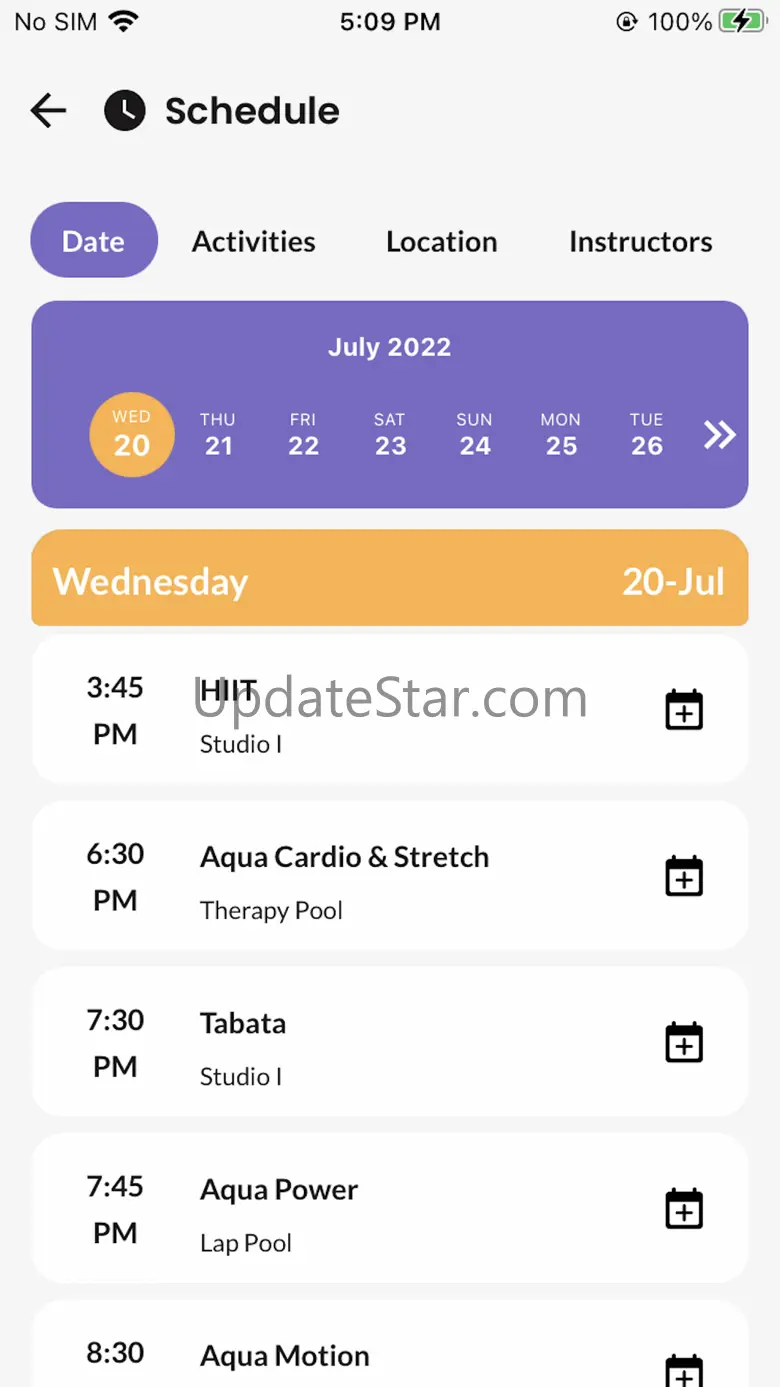Go back using the arrow icon
The image size is (780, 1387).
pos(48,110)
